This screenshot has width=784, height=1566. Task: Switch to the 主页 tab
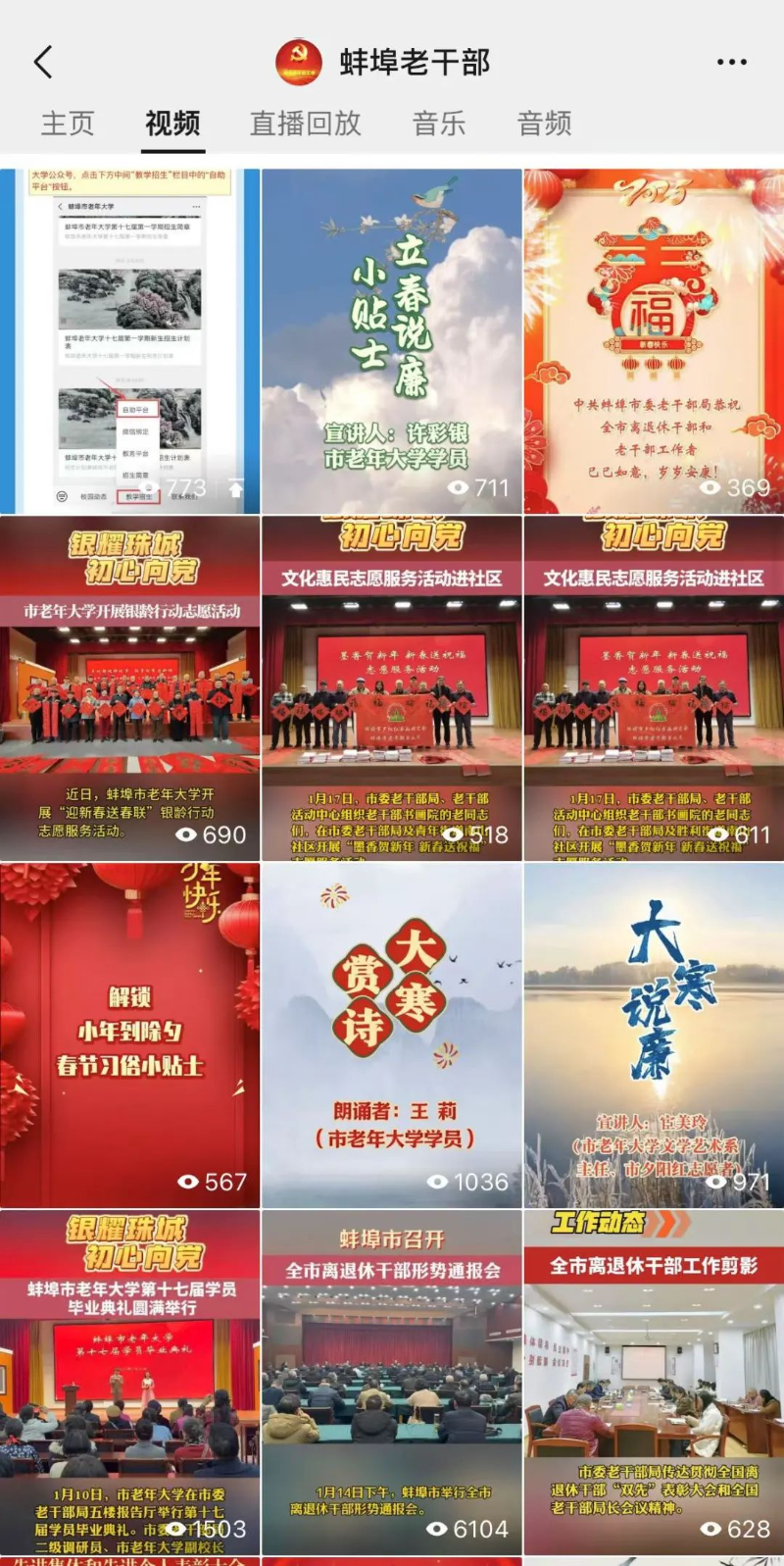coord(68,124)
